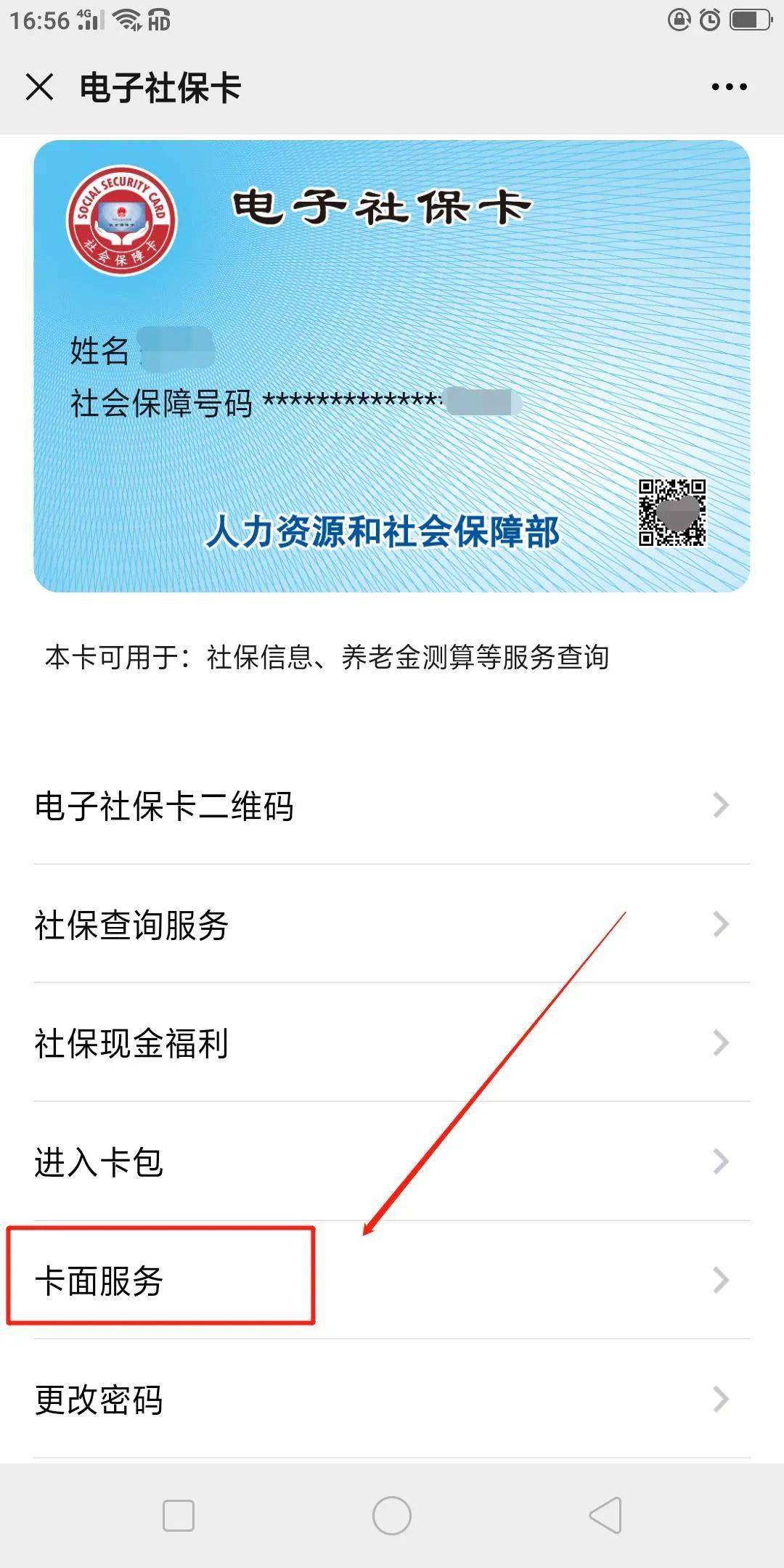The height and width of the screenshot is (1568, 784).
Task: Open 电子社保卡二维码
Action: tap(392, 805)
